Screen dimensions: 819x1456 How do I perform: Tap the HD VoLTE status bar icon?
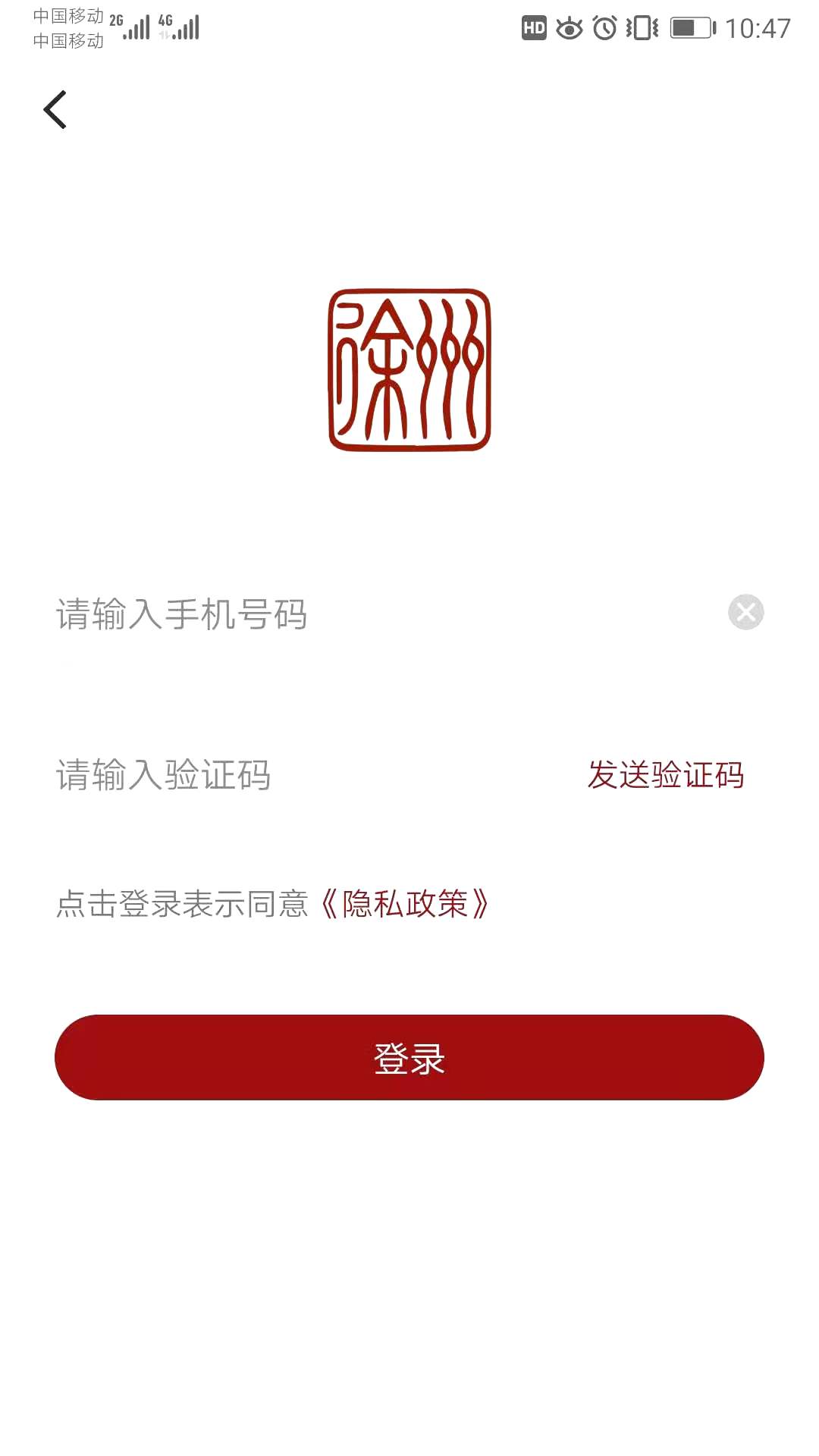click(534, 27)
